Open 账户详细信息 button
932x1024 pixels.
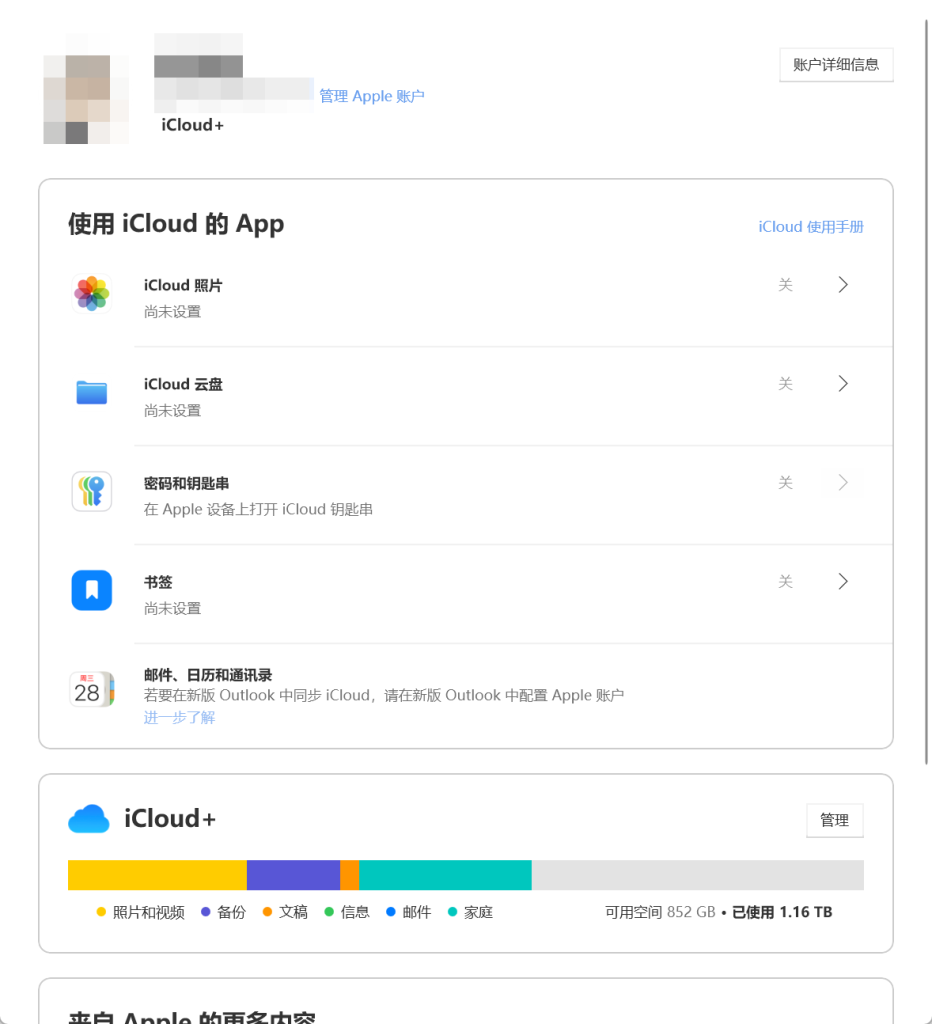click(836, 65)
